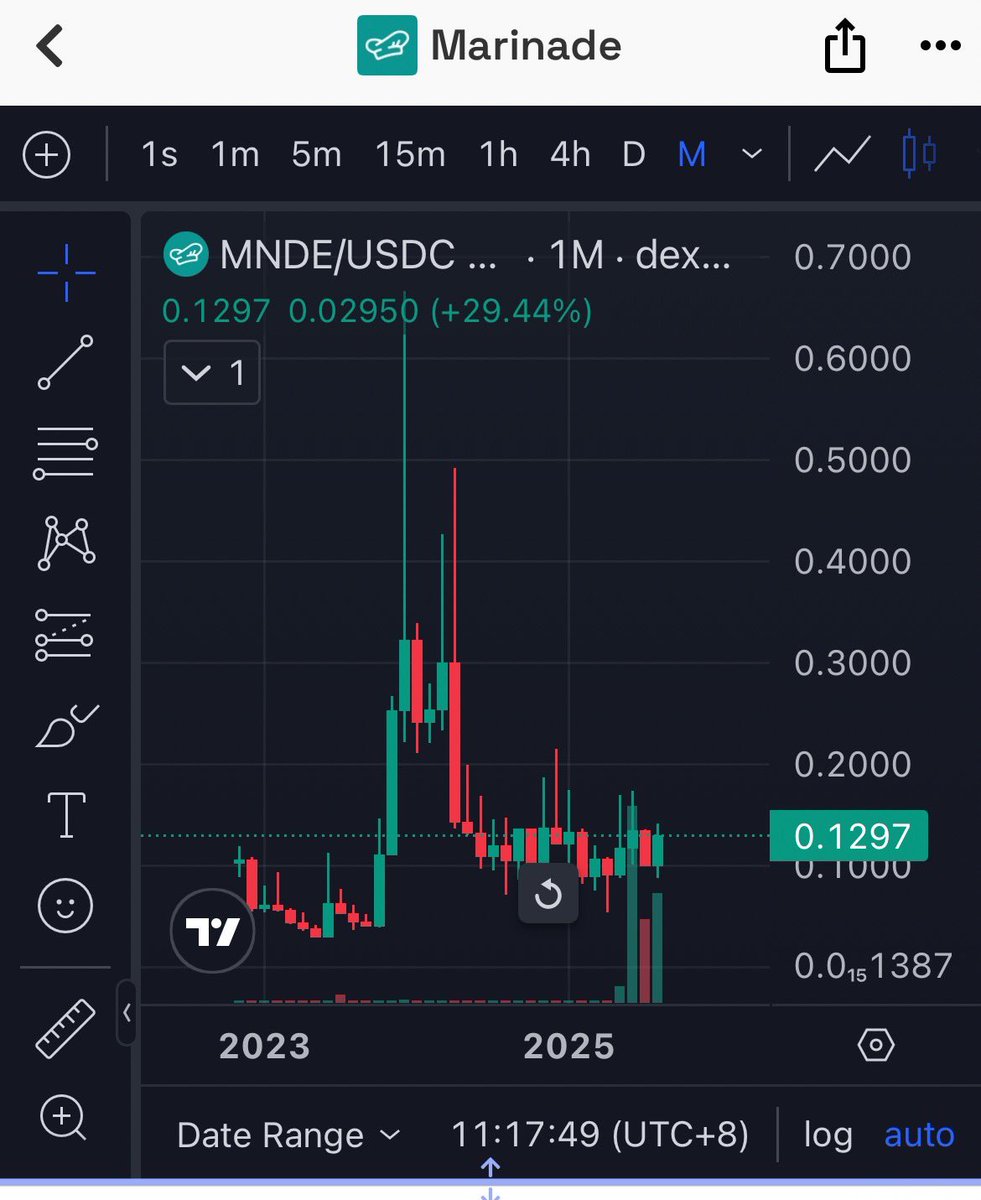
Task: Choose the 4h interval
Action: click(570, 155)
